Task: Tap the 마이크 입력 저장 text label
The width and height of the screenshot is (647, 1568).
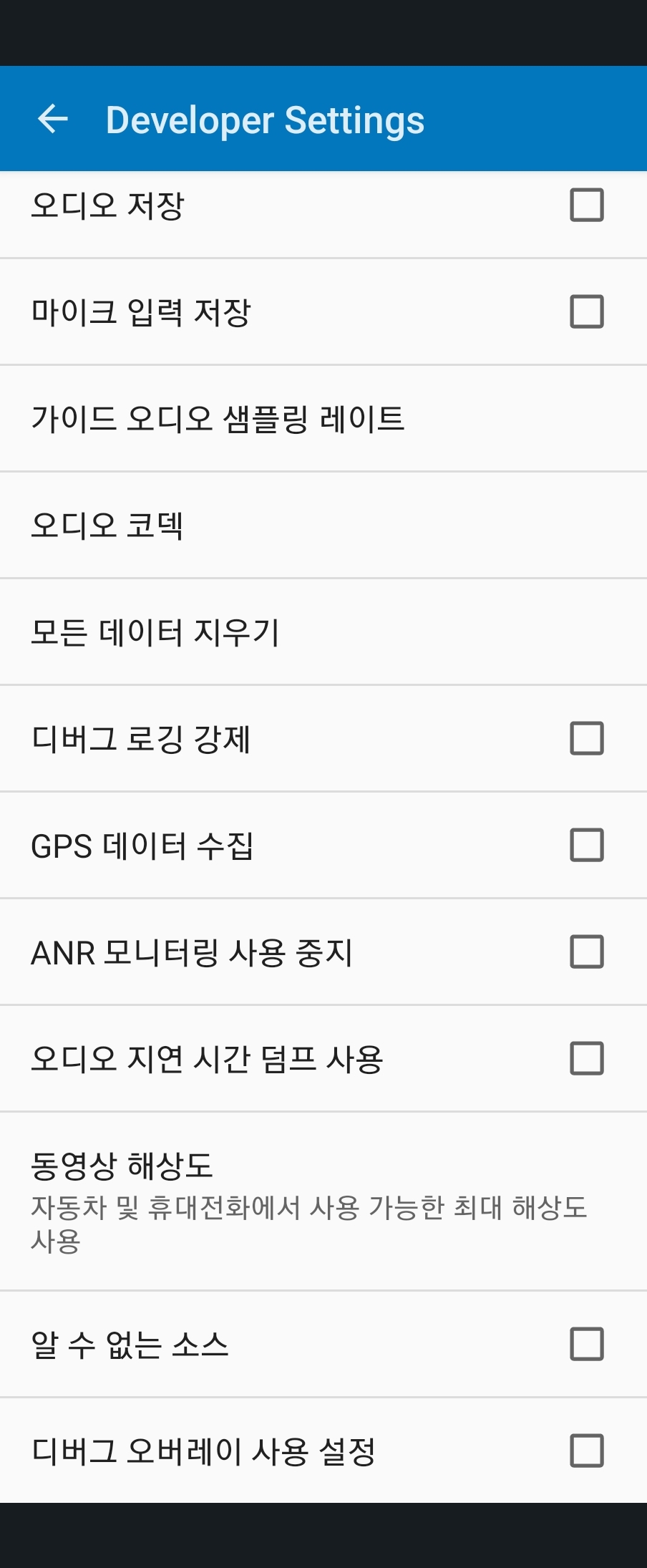Action: tap(141, 311)
